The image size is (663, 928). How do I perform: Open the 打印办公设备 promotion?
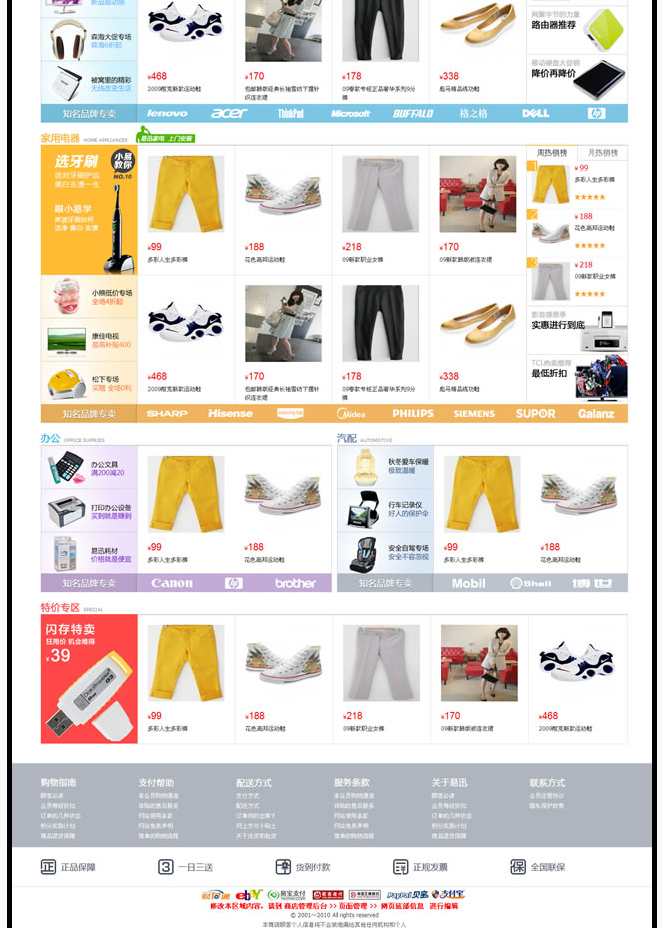coord(88,510)
